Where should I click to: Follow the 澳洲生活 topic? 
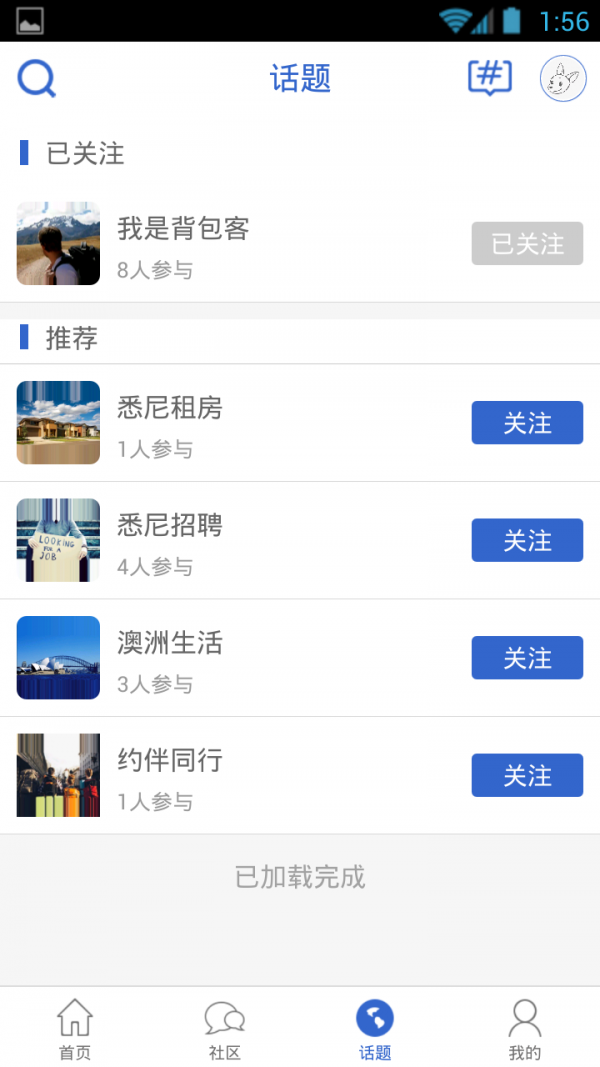pyautogui.click(x=527, y=658)
